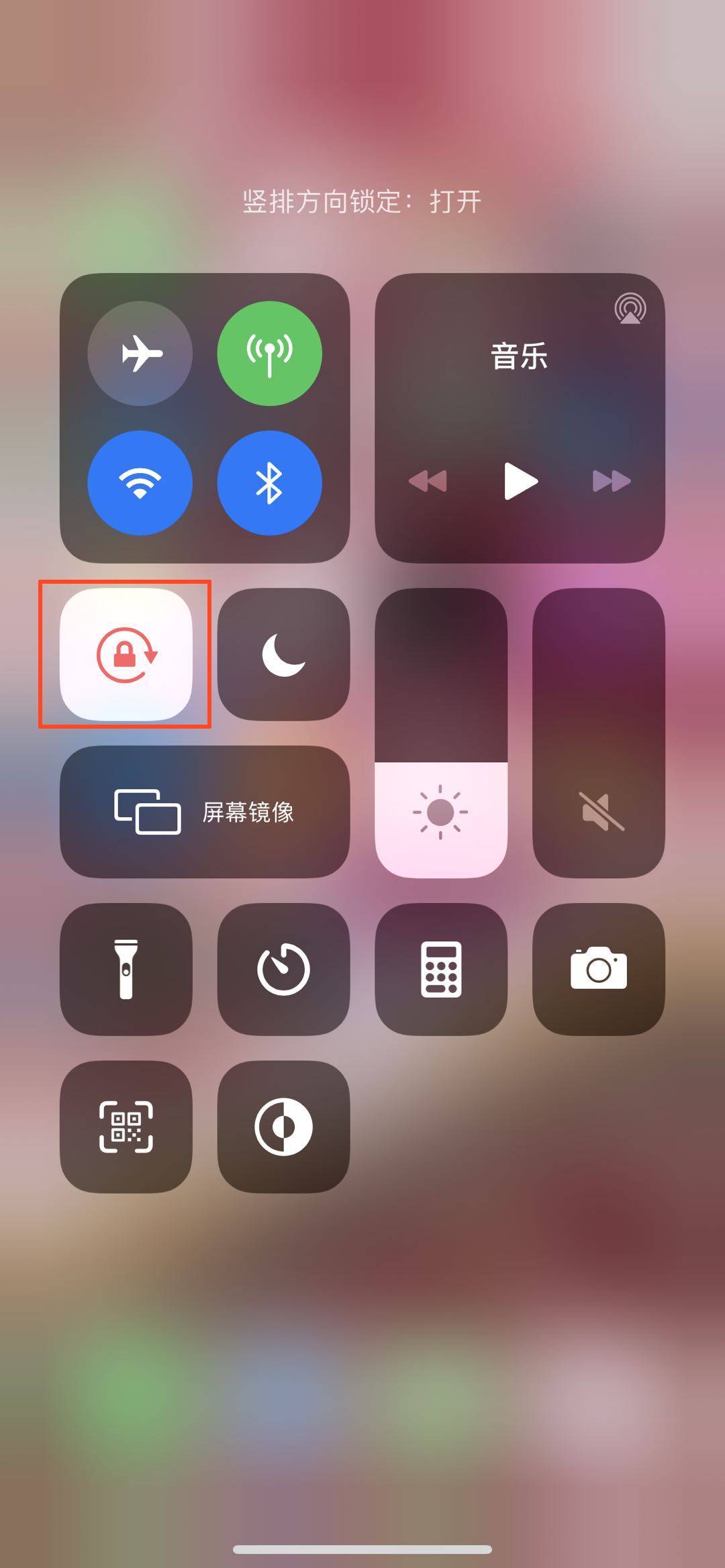Turn on the flashlight
This screenshot has height=1568, width=725.
[x=126, y=969]
